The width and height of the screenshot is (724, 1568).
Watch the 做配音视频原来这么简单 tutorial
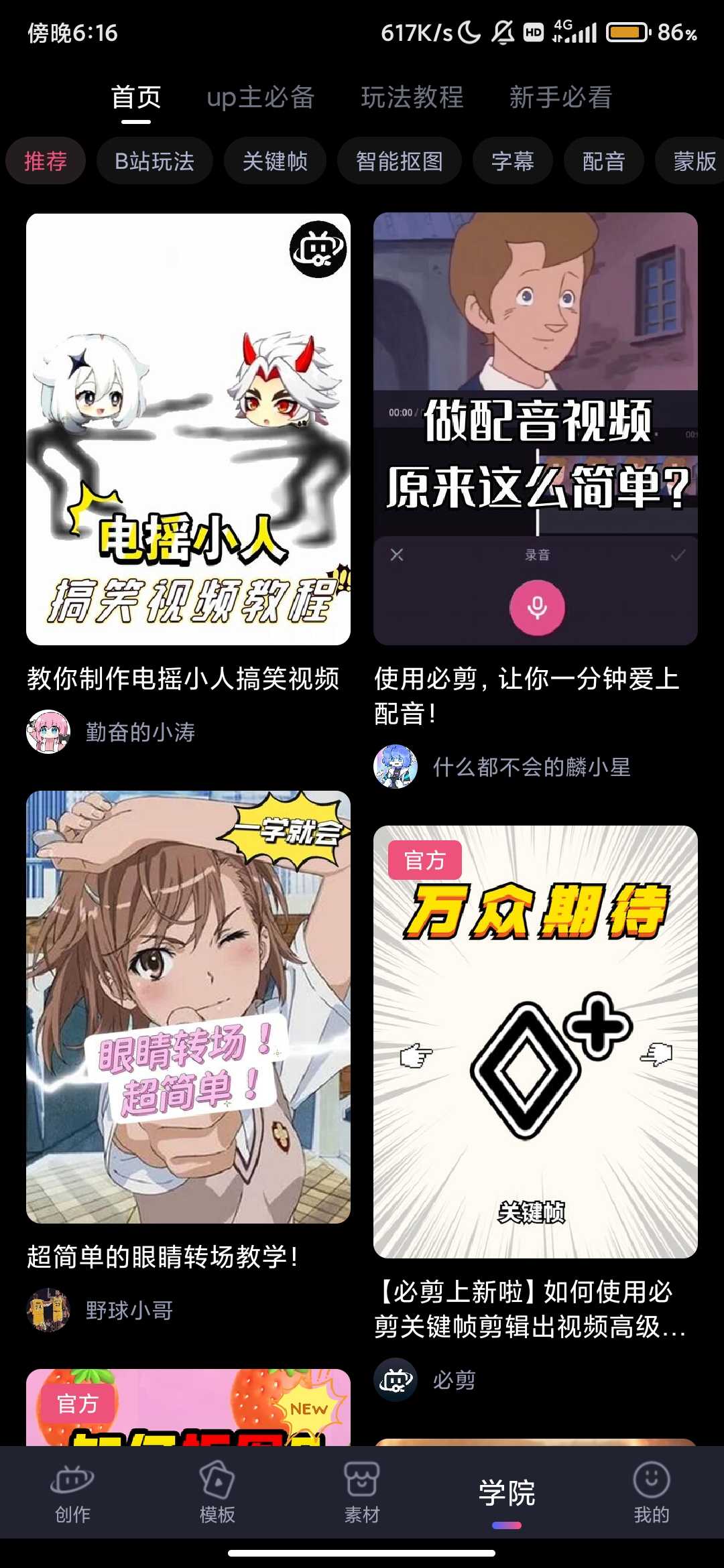click(535, 429)
